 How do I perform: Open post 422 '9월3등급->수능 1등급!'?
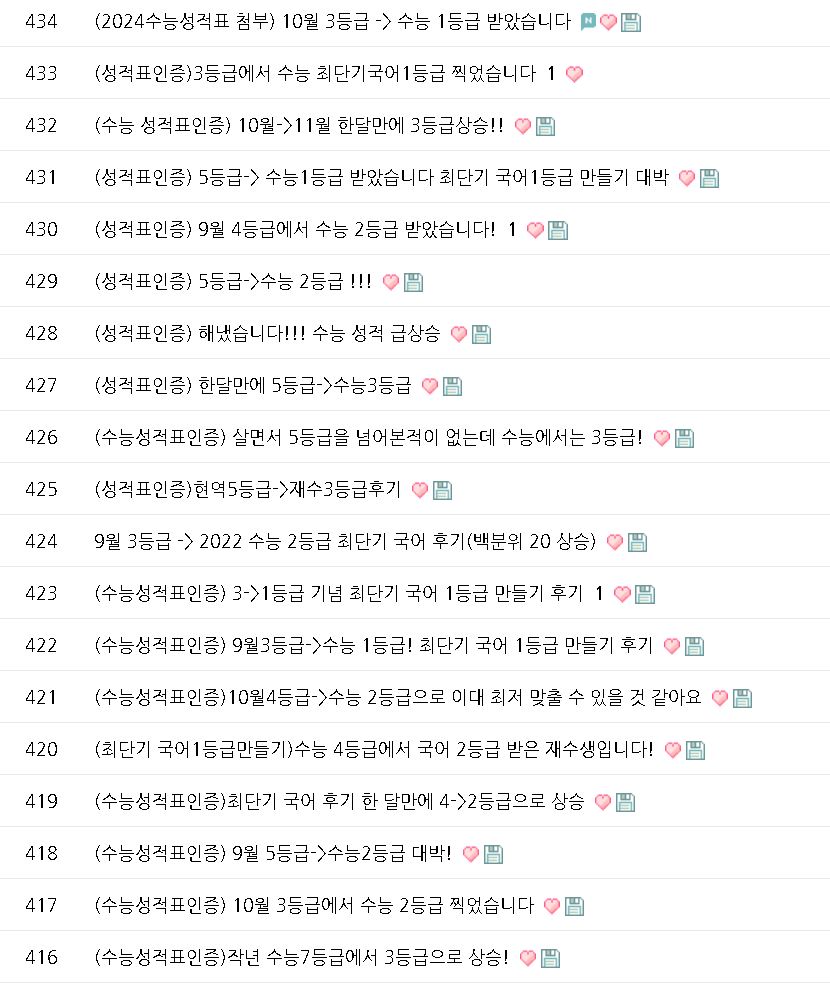372,646
